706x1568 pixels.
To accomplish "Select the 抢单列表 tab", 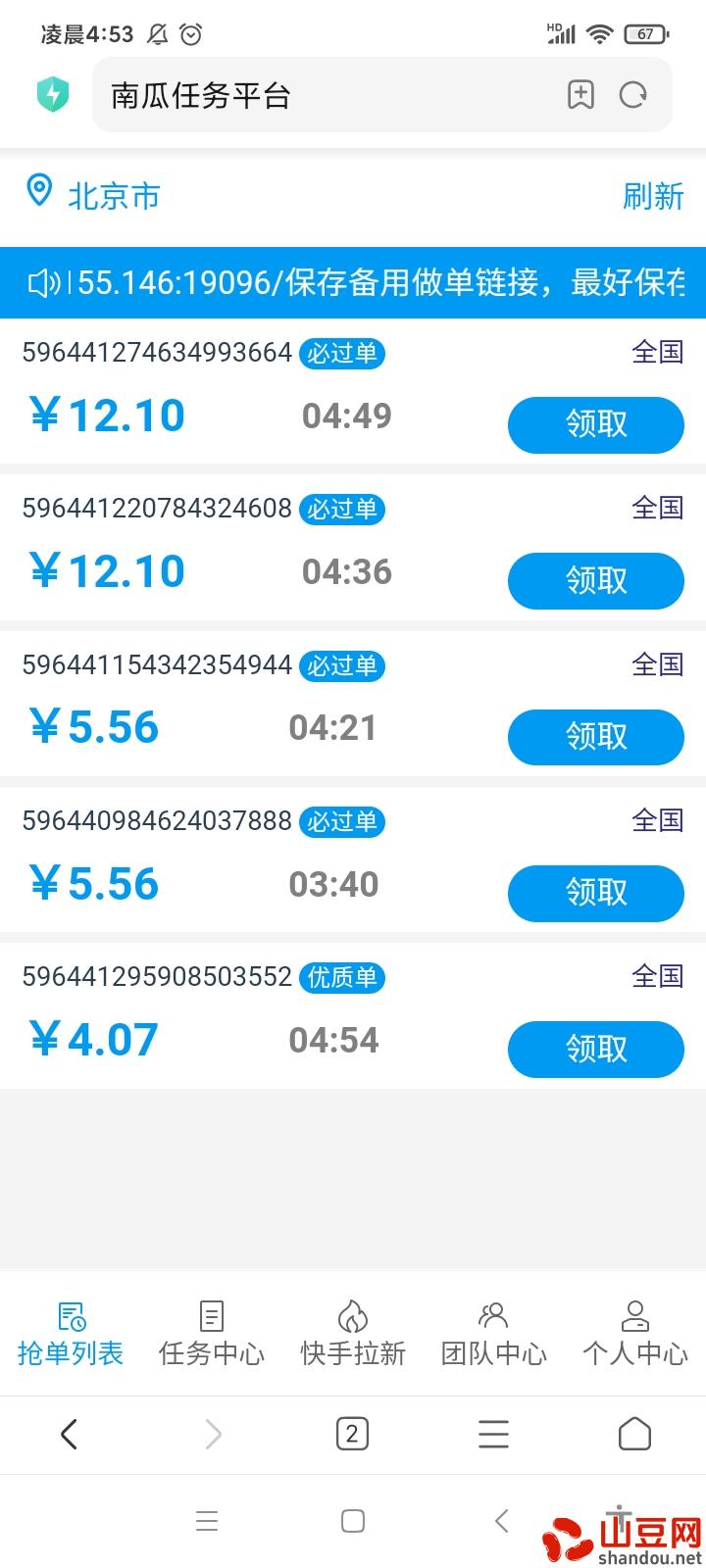I will point(71,1333).
